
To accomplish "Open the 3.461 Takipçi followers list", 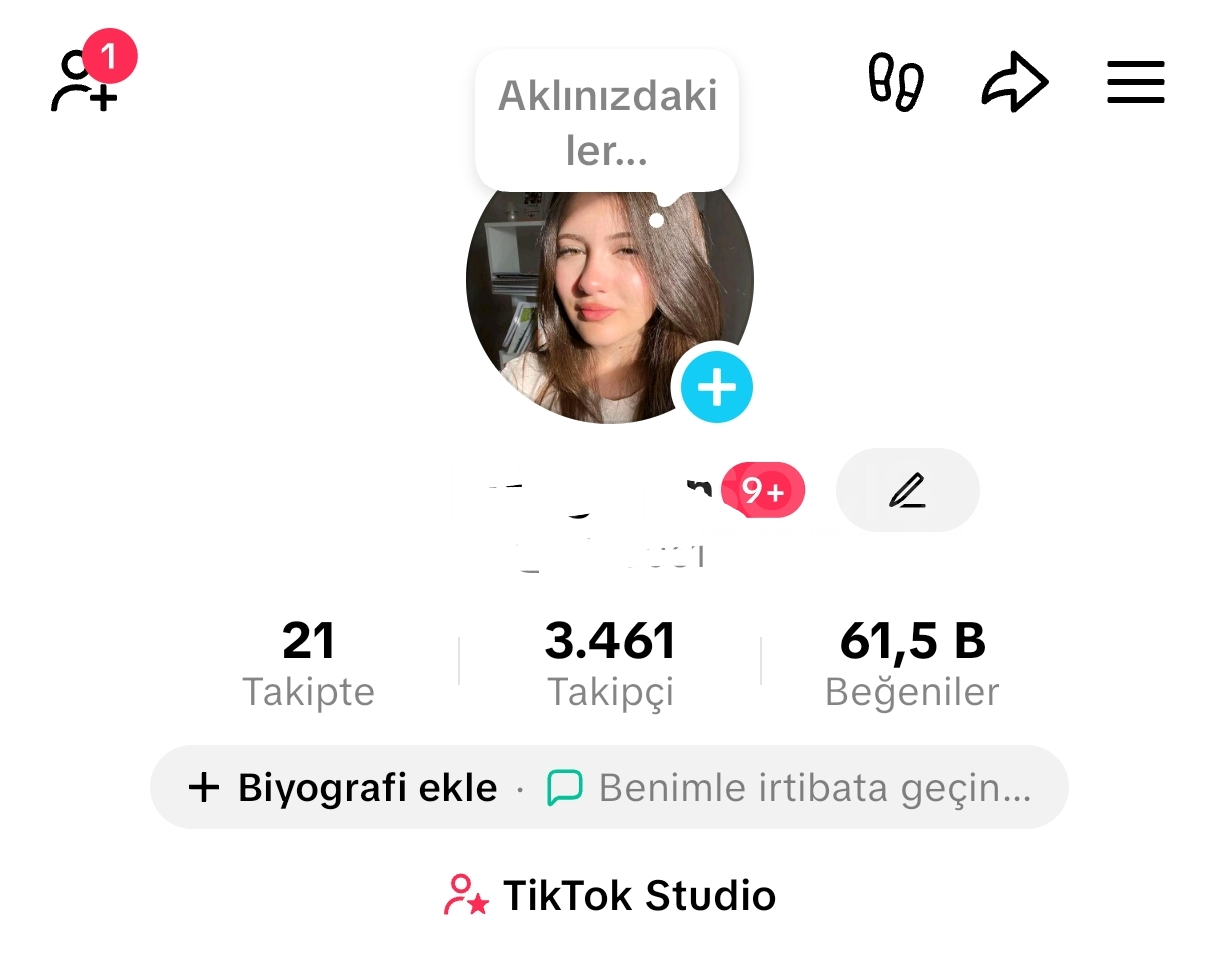I will [610, 664].
